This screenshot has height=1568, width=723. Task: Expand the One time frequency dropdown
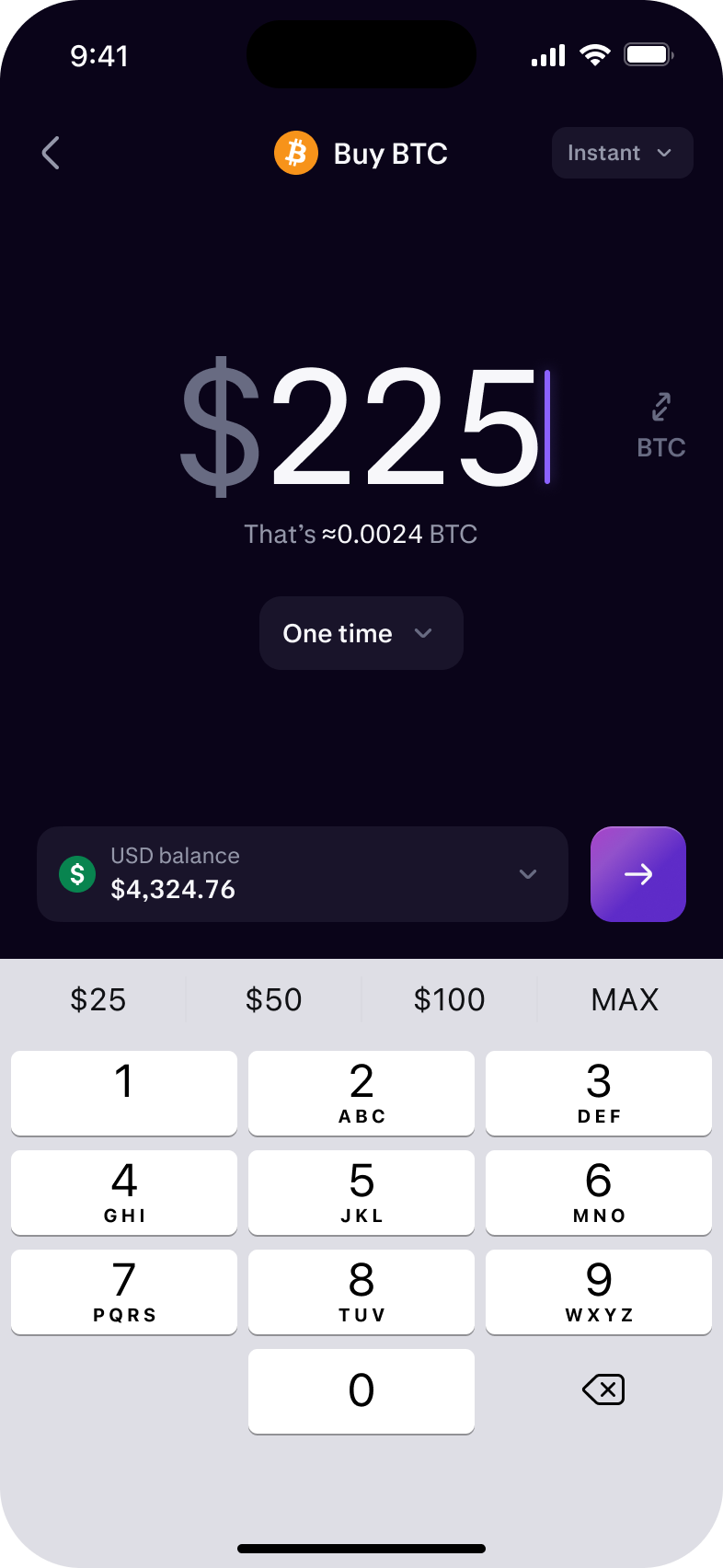361,633
